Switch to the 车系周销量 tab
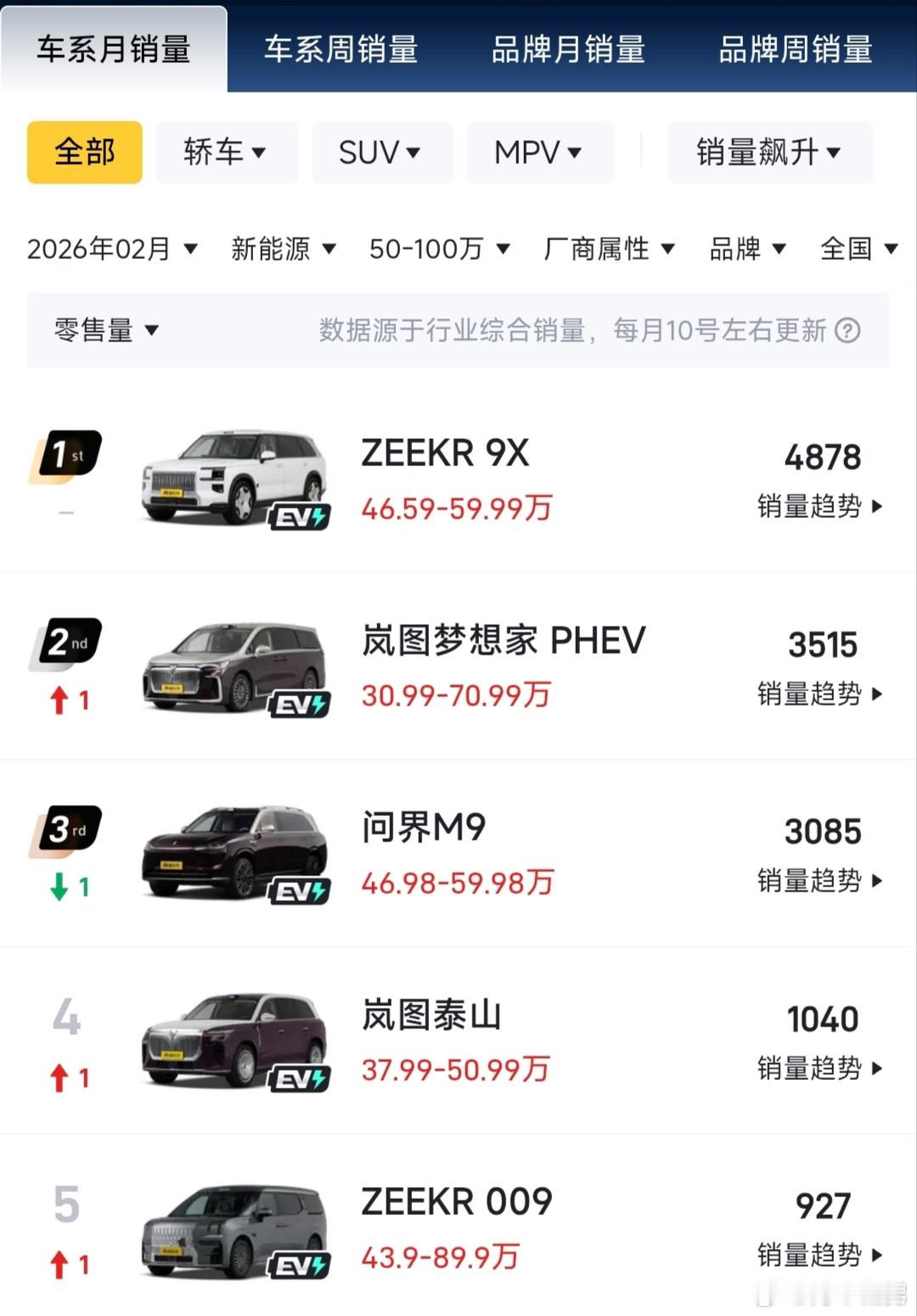917x1316 pixels. tap(341, 51)
